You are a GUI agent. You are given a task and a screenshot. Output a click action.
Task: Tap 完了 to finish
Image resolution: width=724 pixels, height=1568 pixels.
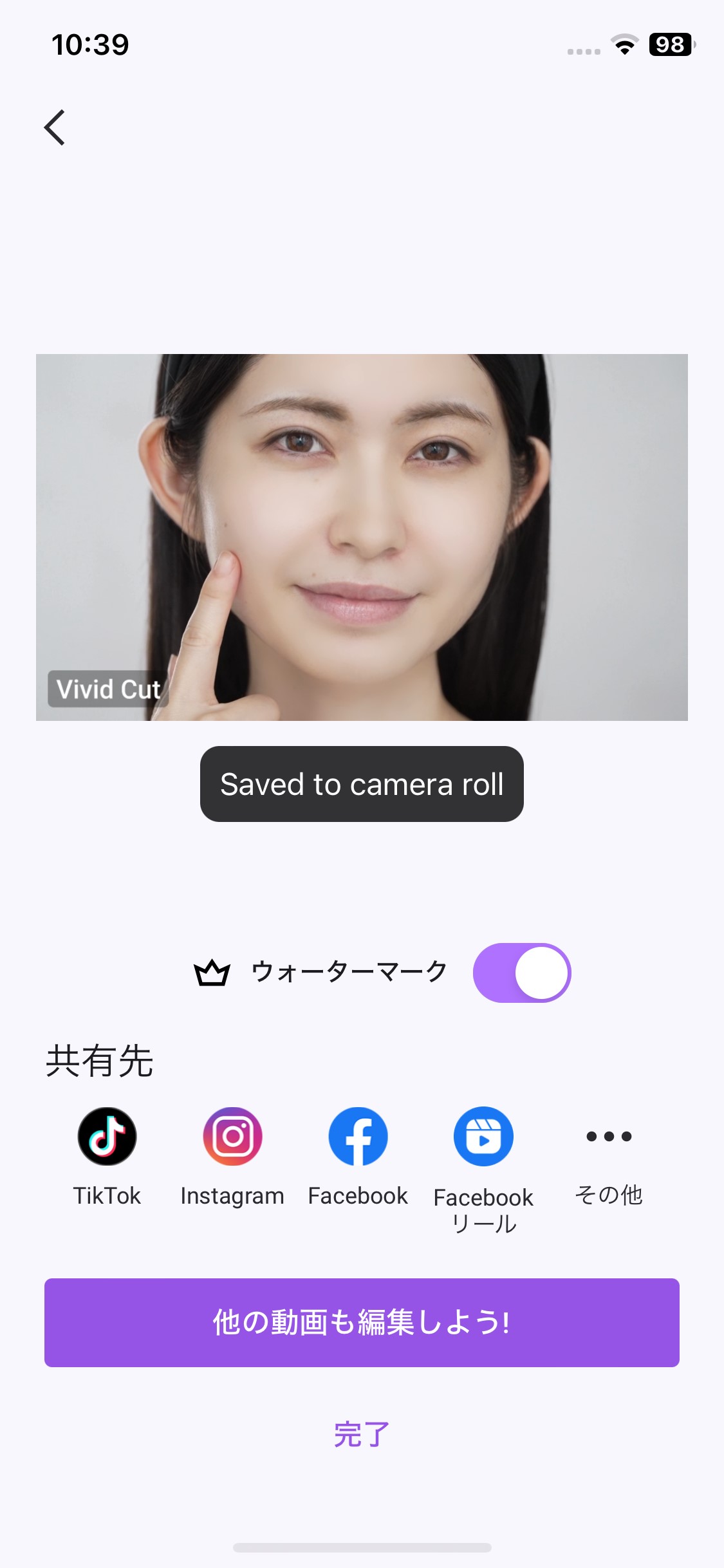[362, 1435]
